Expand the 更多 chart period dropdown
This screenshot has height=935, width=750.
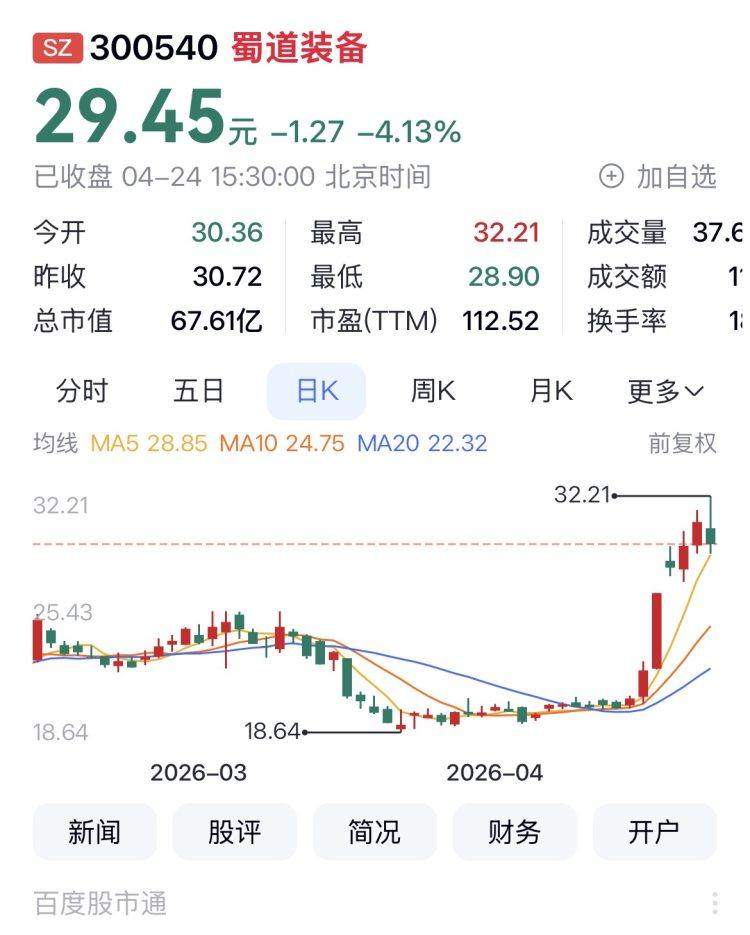666,391
